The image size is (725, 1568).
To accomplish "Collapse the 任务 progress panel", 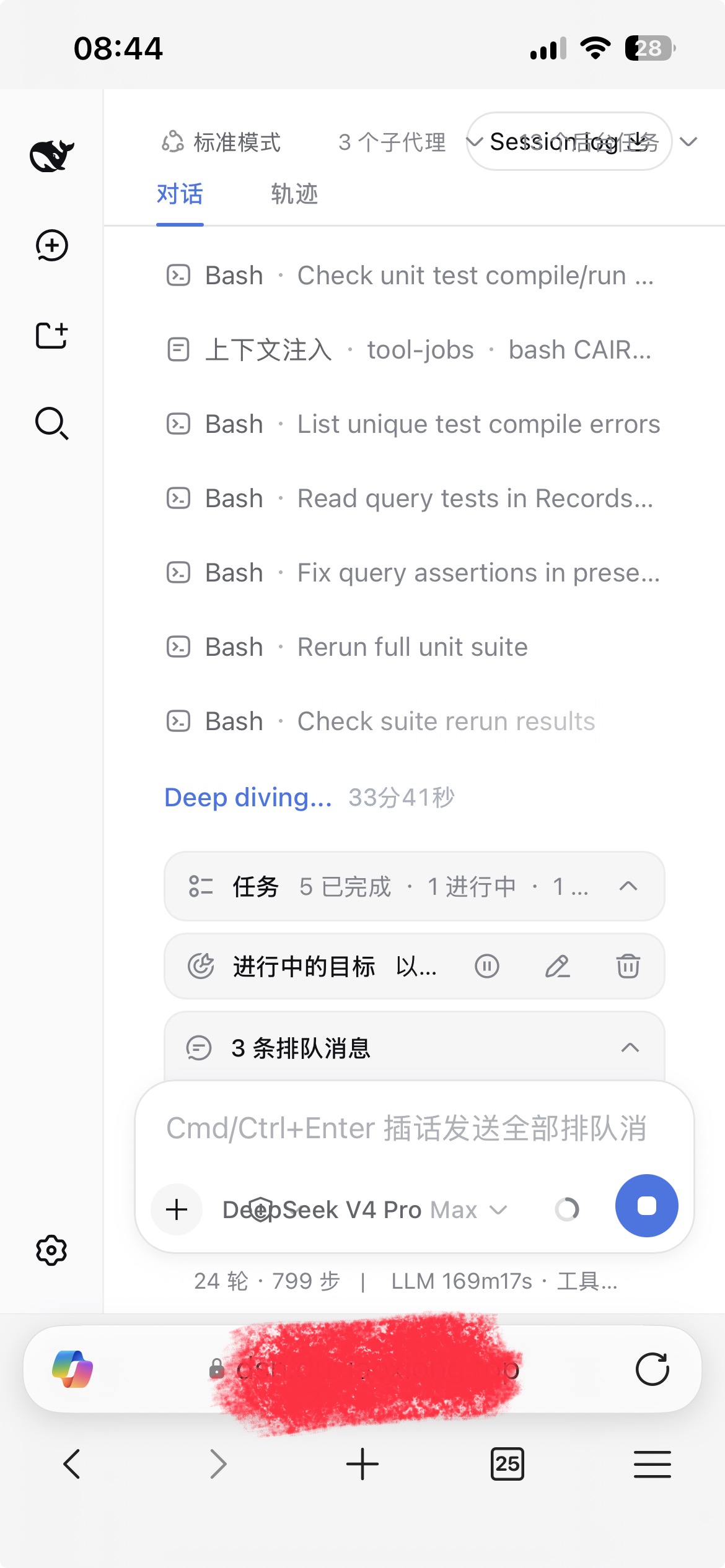I will tap(628, 886).
